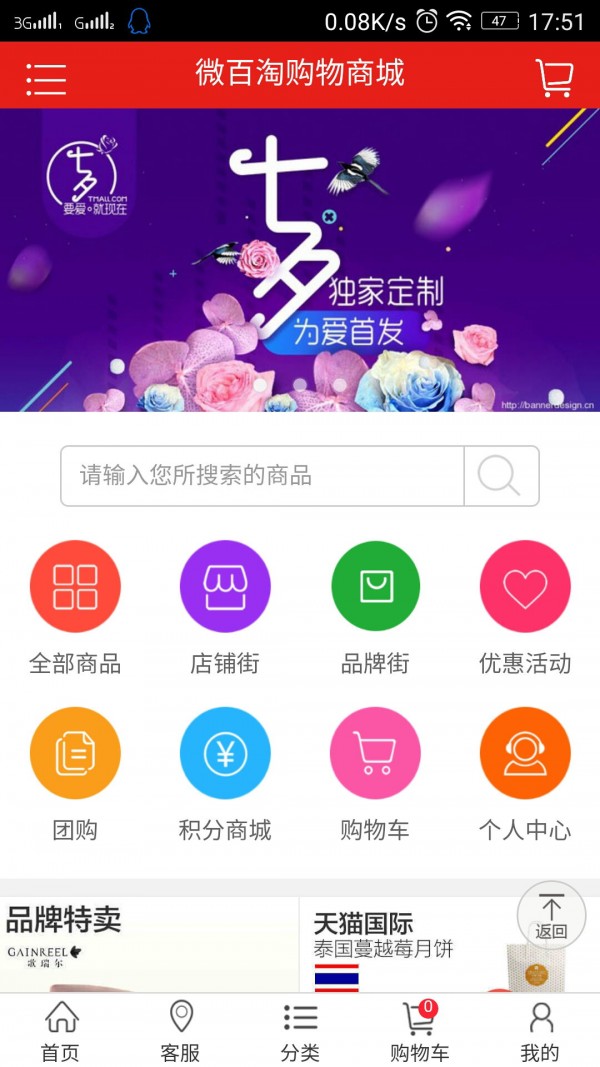This screenshot has width=600, height=1067.
Task: Switch to 客服 customer service tab
Action: point(181,1031)
